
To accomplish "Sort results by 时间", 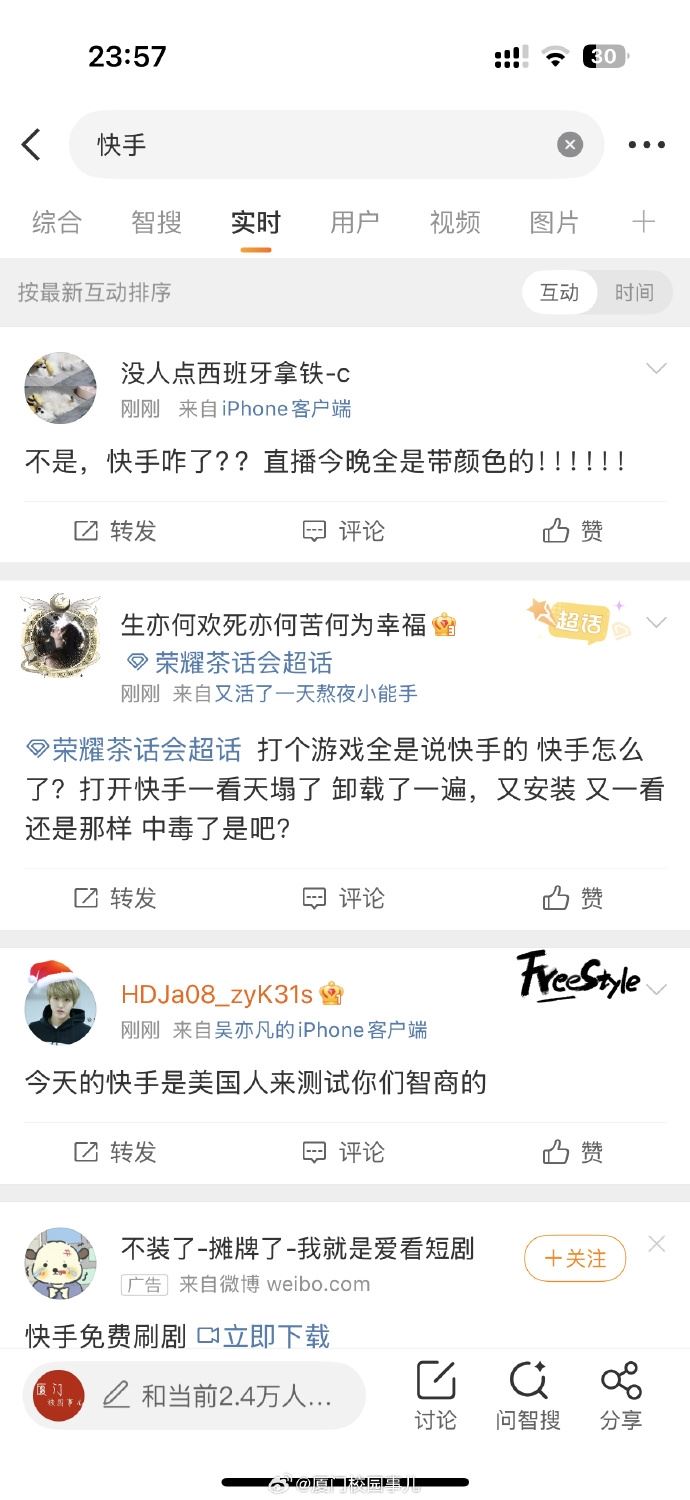I will tap(634, 292).
